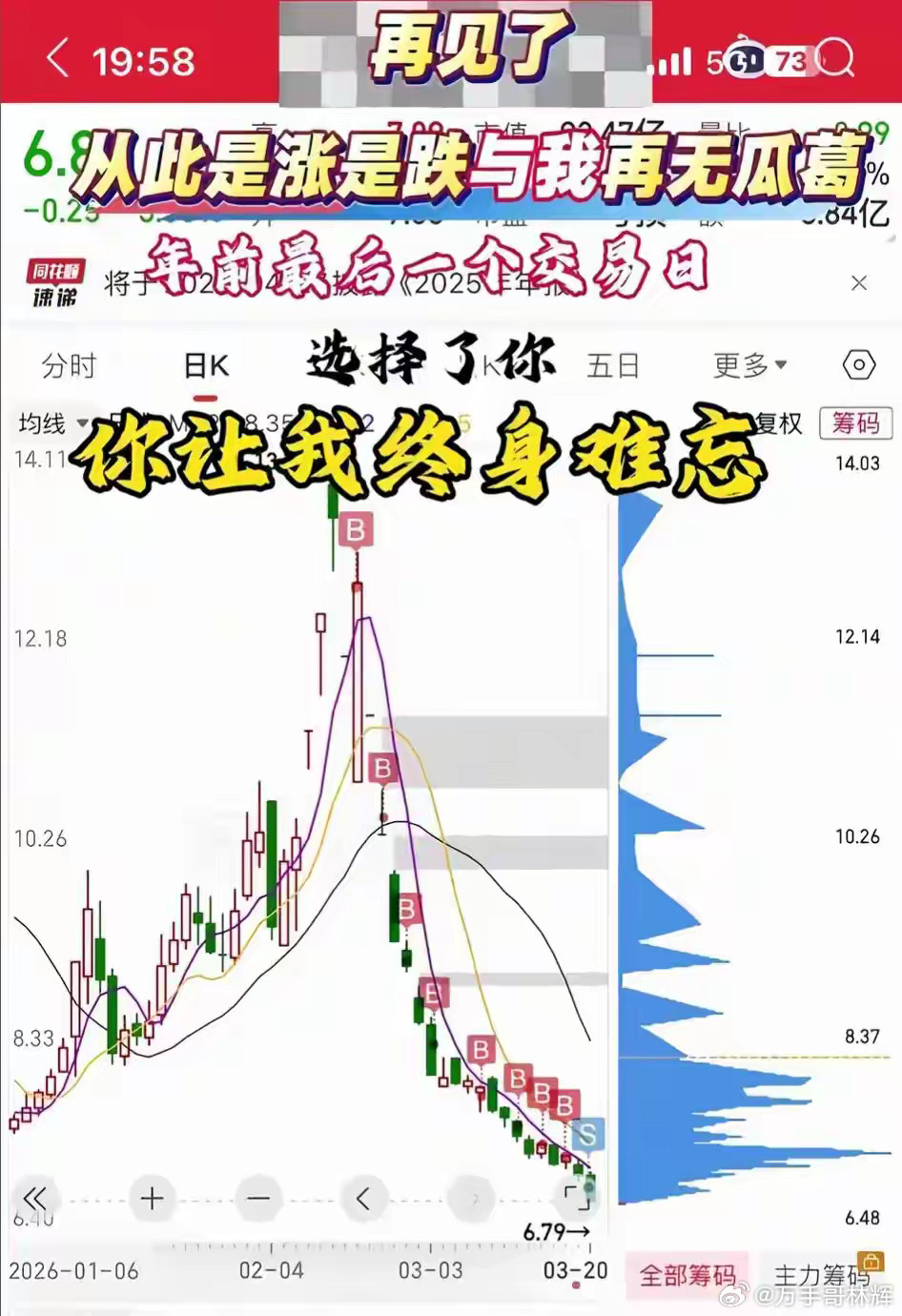Image resolution: width=902 pixels, height=1316 pixels.
Task: Open the settings via the hexagon gear icon
Action: pyautogui.click(x=857, y=363)
